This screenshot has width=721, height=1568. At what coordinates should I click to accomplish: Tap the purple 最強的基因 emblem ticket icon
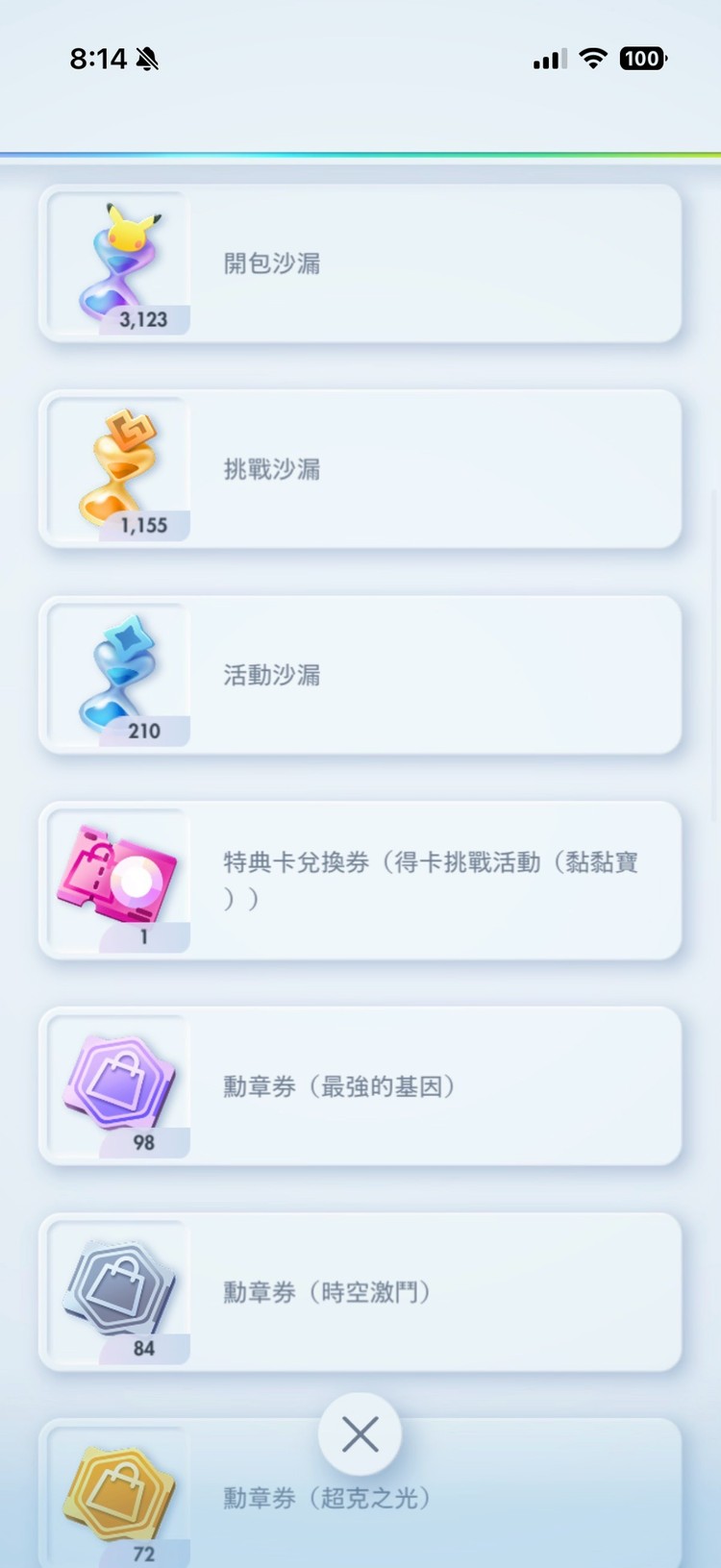[117, 1082]
